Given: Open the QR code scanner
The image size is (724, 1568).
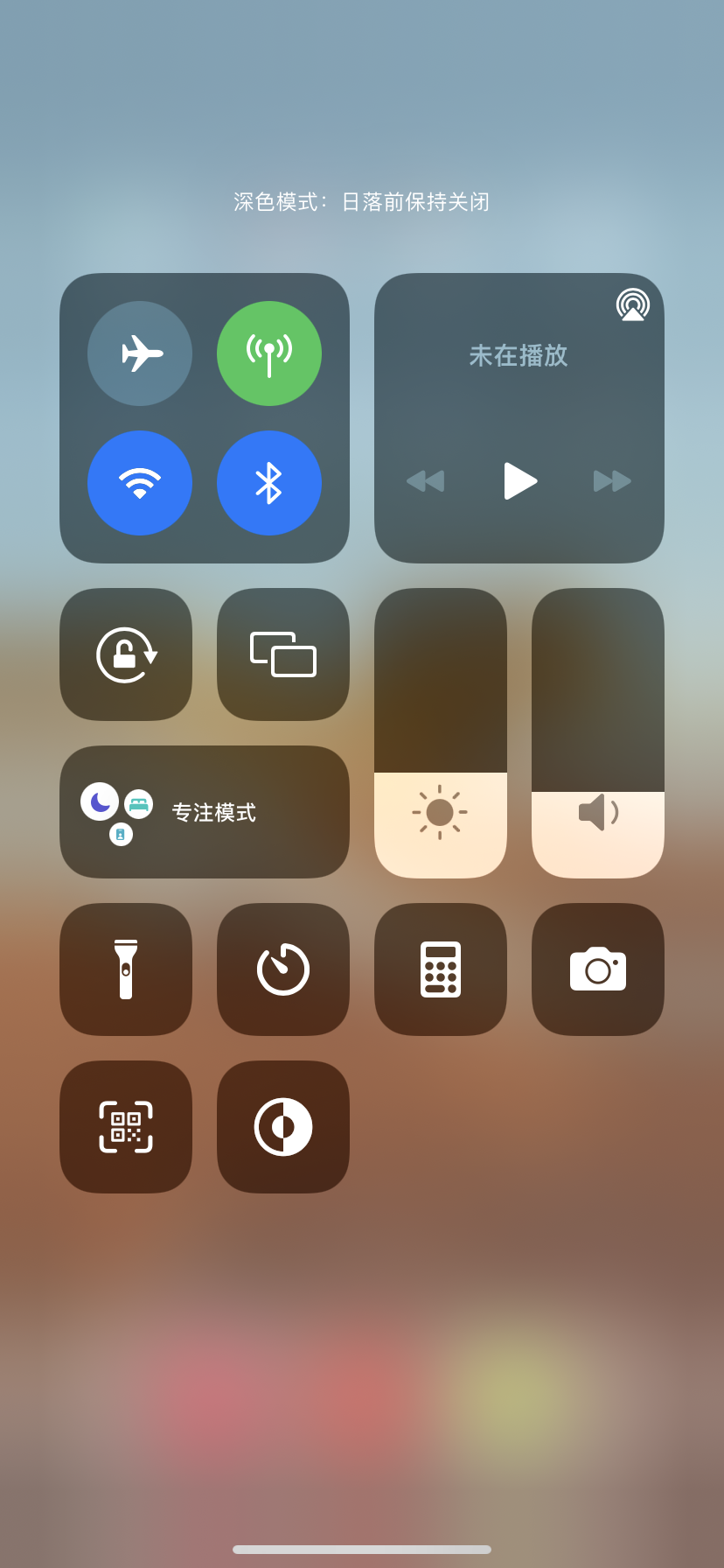Looking at the screenshot, I should pos(126,1127).
